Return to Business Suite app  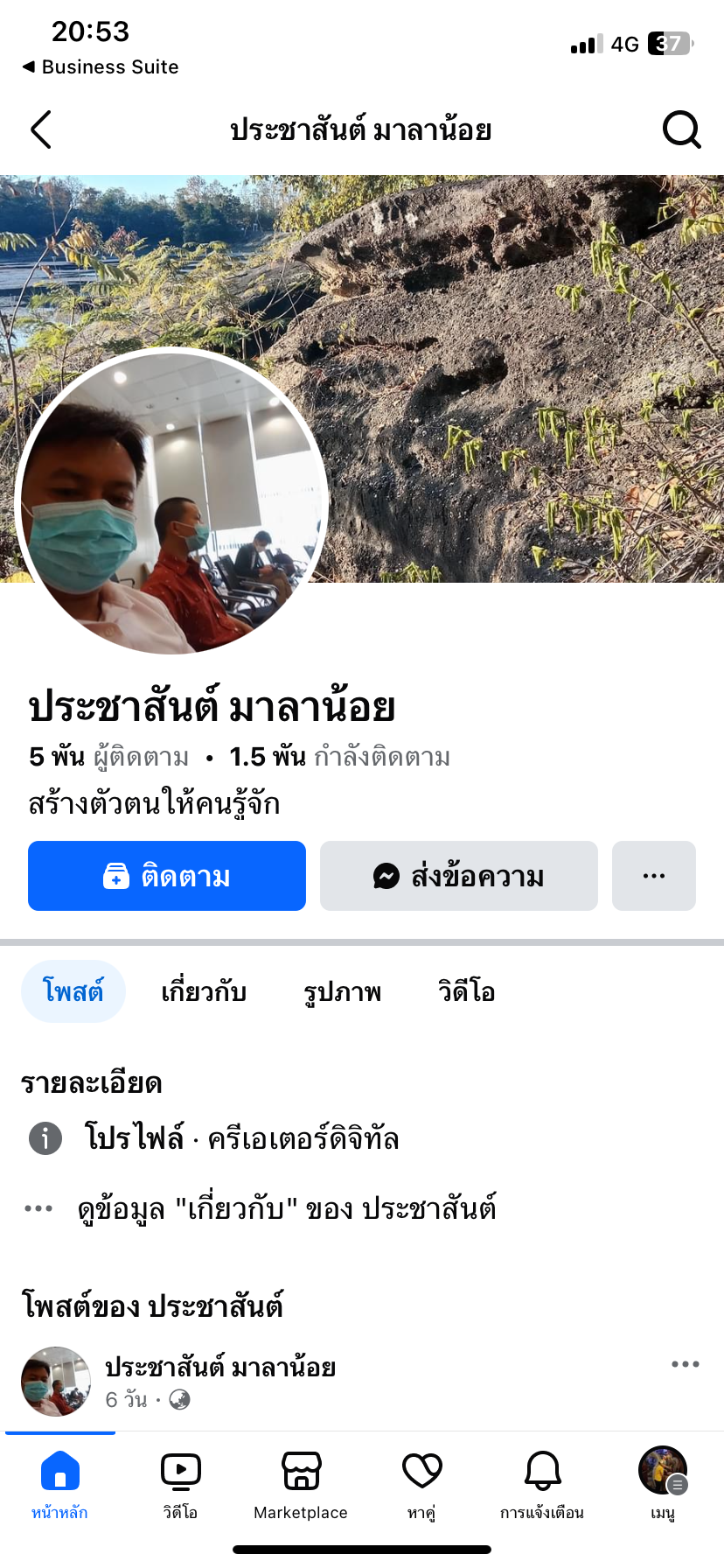tap(101, 67)
